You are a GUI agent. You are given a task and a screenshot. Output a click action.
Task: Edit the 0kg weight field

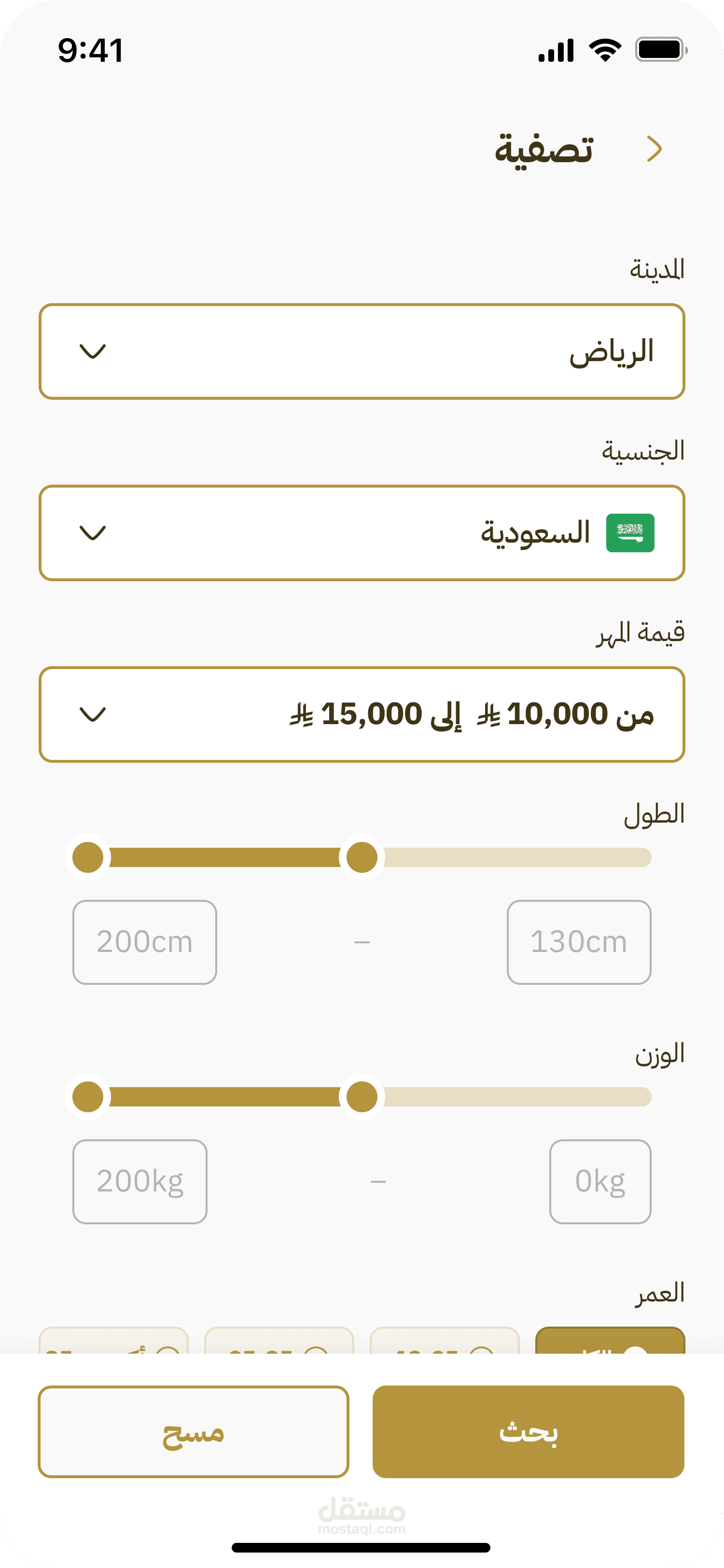coord(600,1181)
